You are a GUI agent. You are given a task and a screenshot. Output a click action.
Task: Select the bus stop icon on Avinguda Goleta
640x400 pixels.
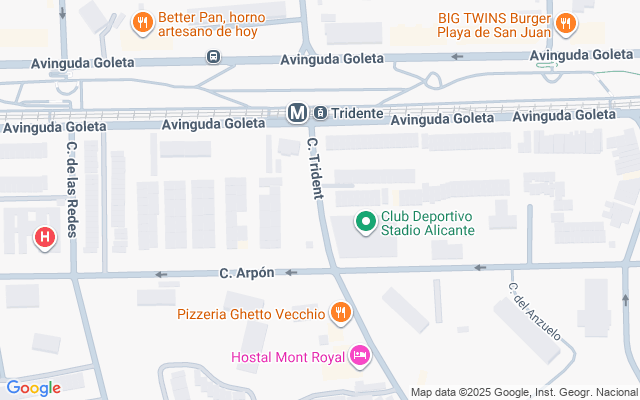213,57
